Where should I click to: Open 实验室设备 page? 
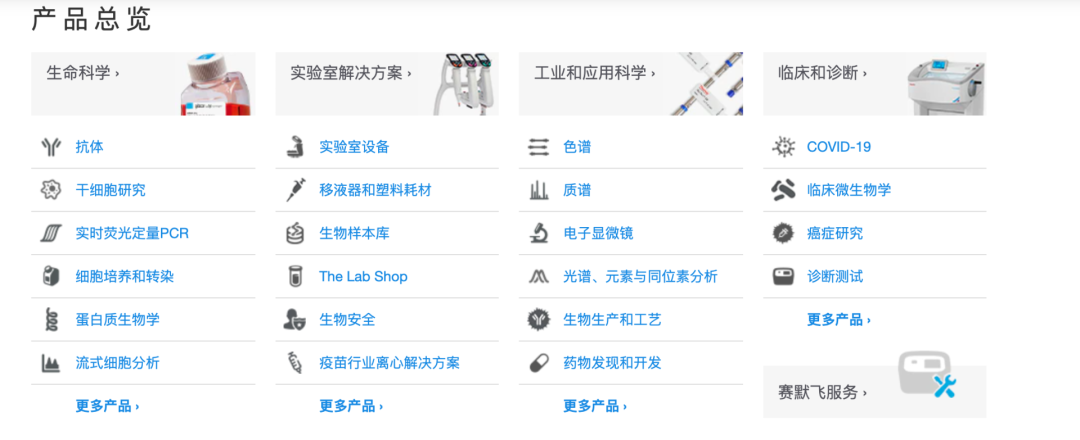pos(354,147)
